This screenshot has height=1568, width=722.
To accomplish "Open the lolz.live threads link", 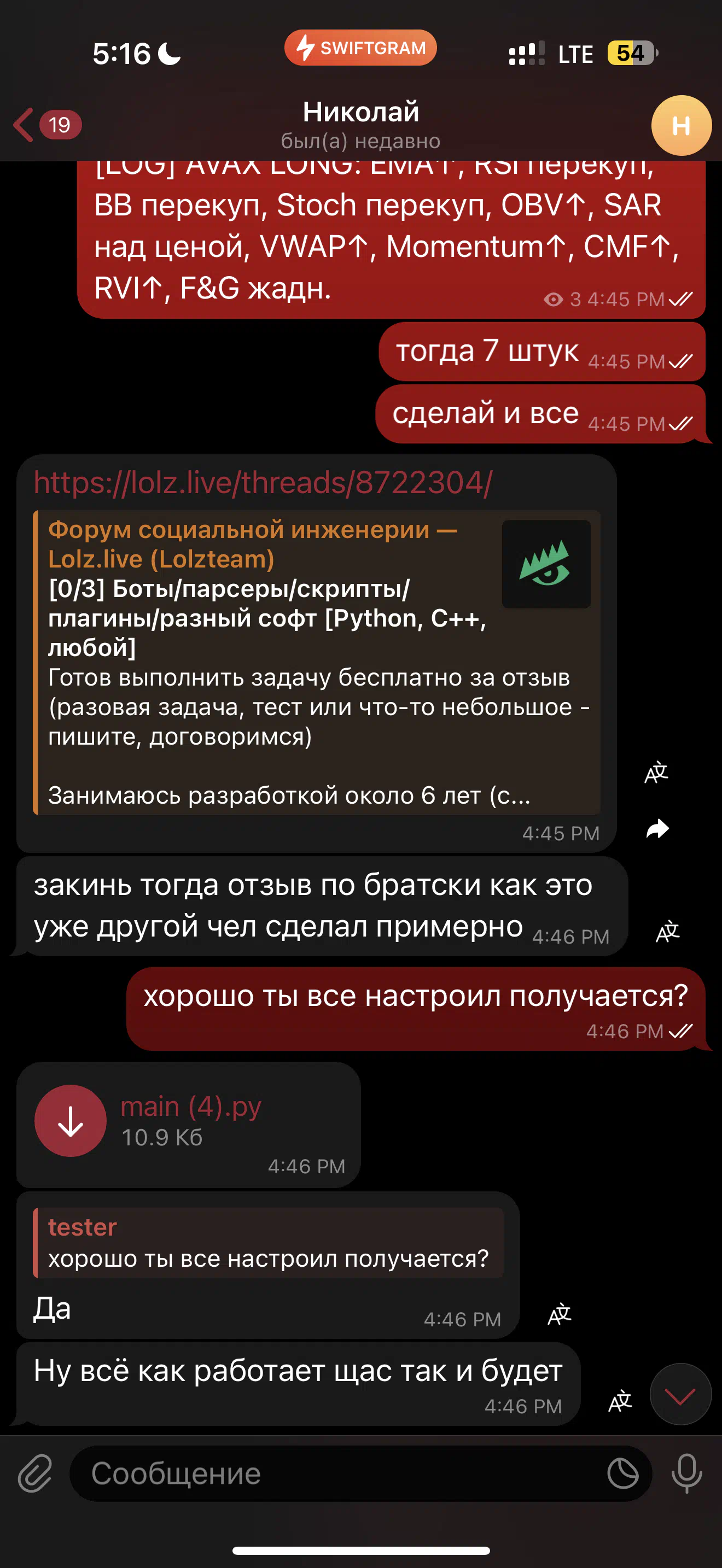I will pos(263,483).
